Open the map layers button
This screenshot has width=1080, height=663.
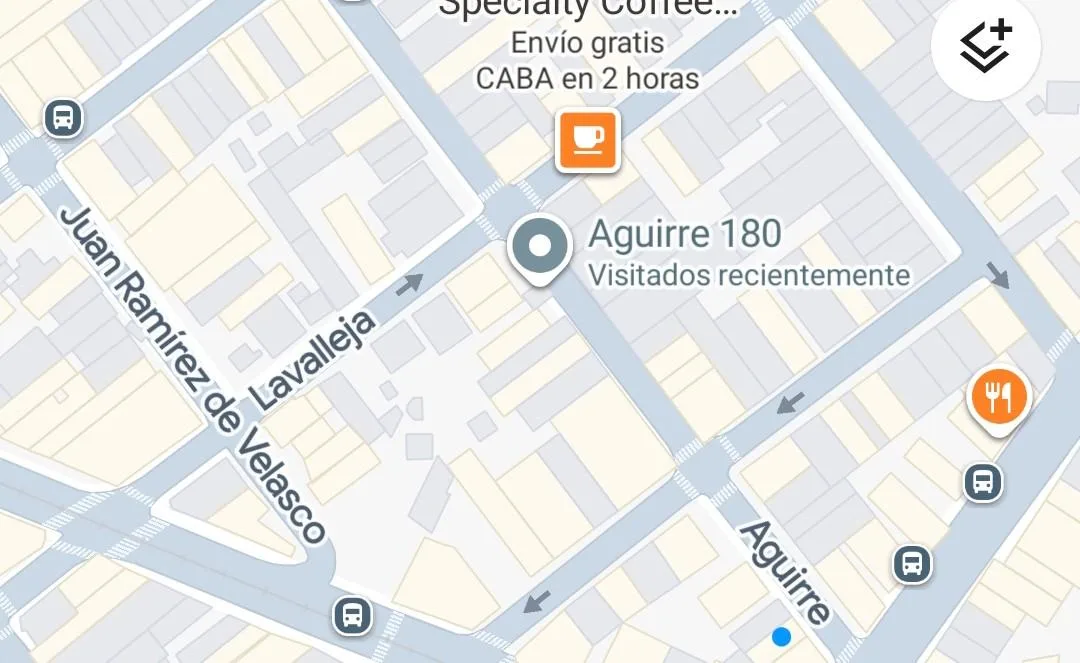click(986, 46)
